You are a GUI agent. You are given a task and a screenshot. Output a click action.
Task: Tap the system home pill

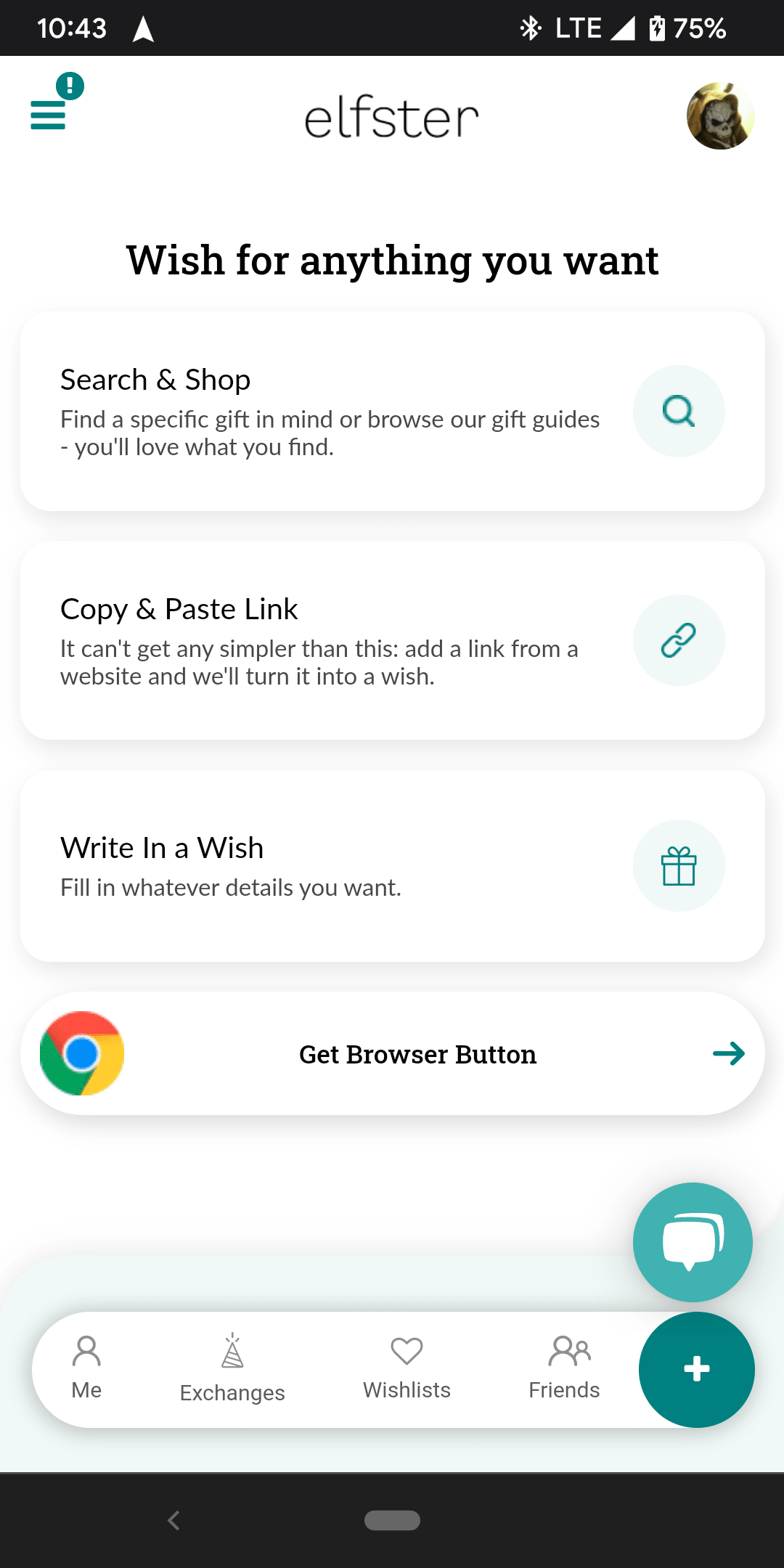(x=392, y=1520)
